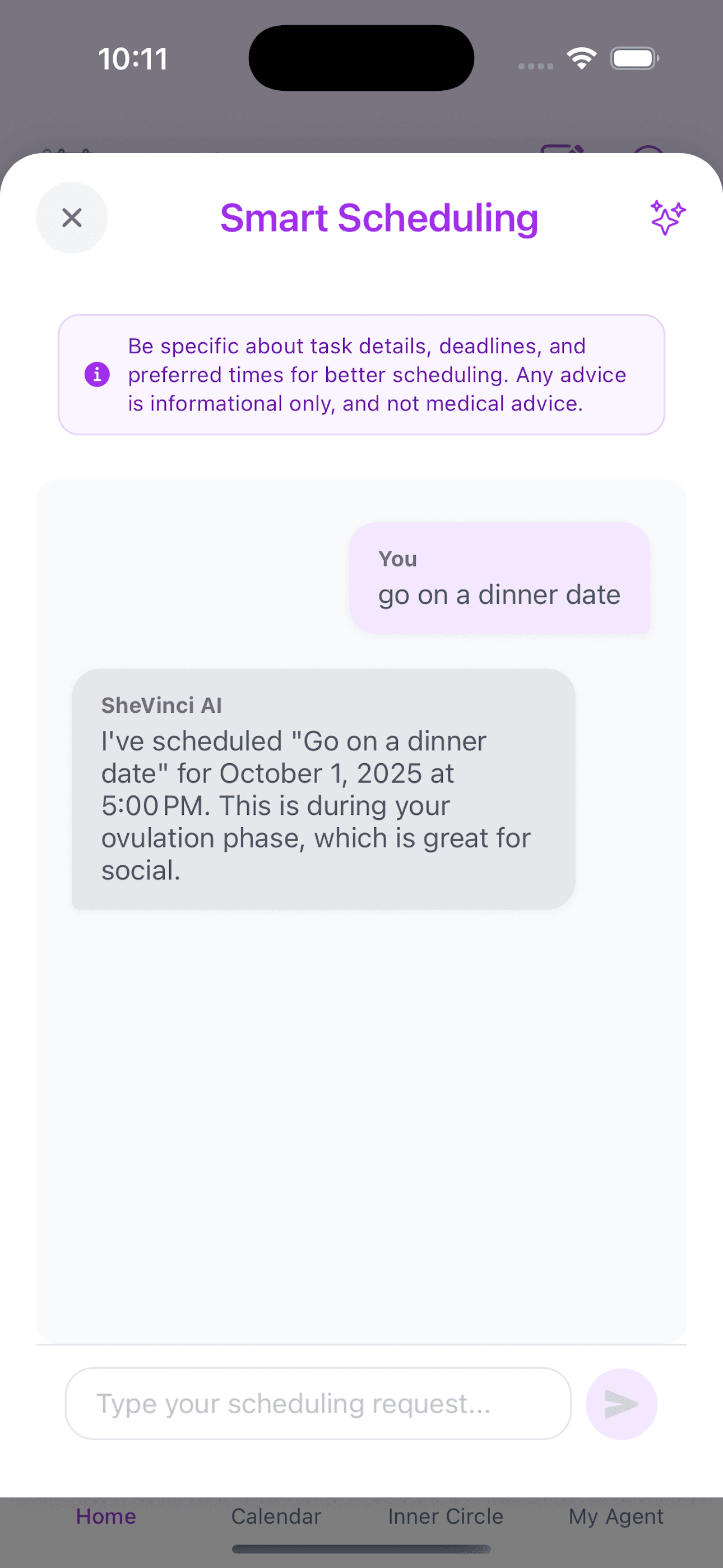
Task: Tap the Smart Scheduling title
Action: tap(378, 218)
